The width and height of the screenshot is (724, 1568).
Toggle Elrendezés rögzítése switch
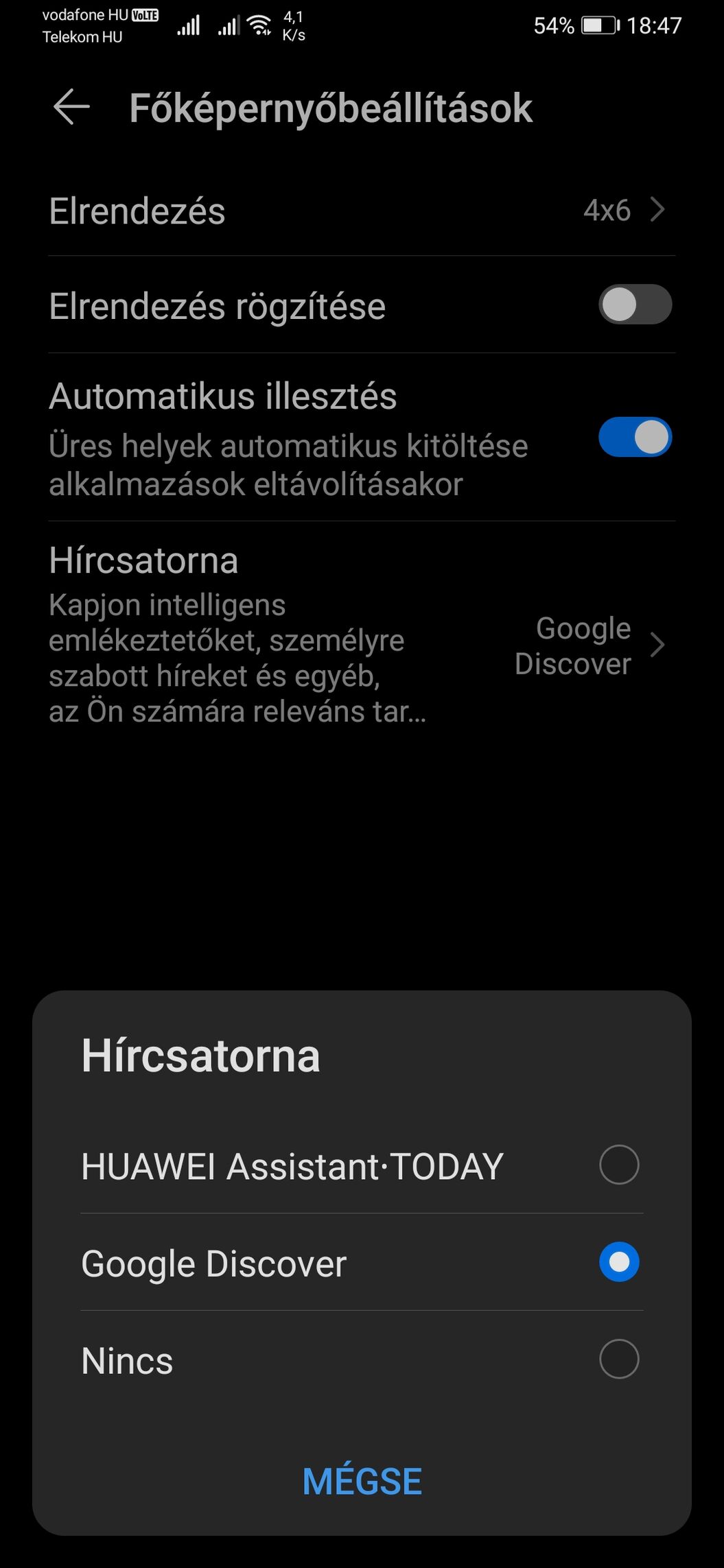tap(635, 305)
